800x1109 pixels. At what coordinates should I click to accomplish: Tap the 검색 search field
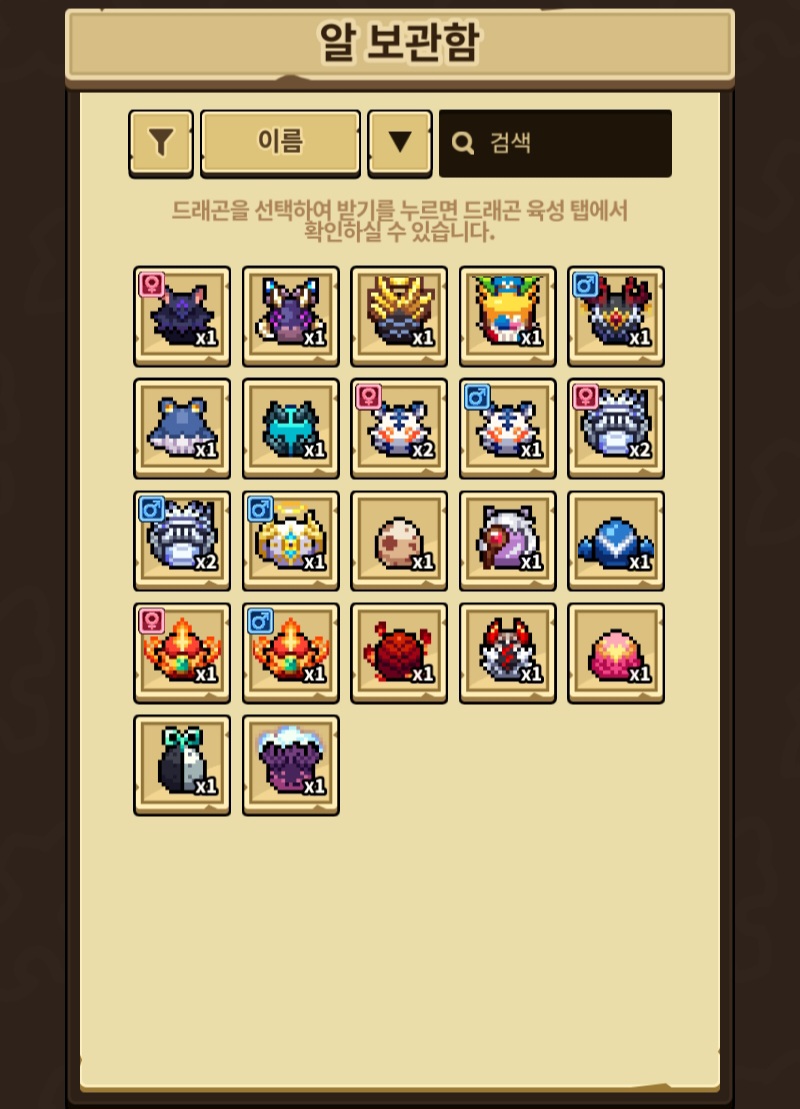tap(555, 143)
